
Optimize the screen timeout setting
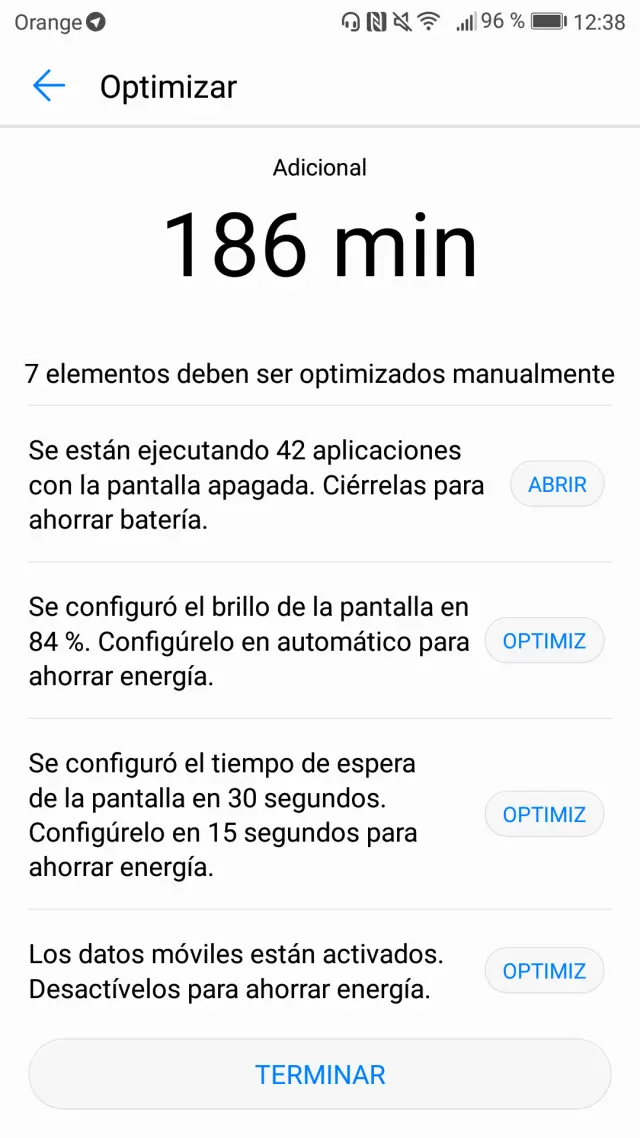(x=544, y=814)
